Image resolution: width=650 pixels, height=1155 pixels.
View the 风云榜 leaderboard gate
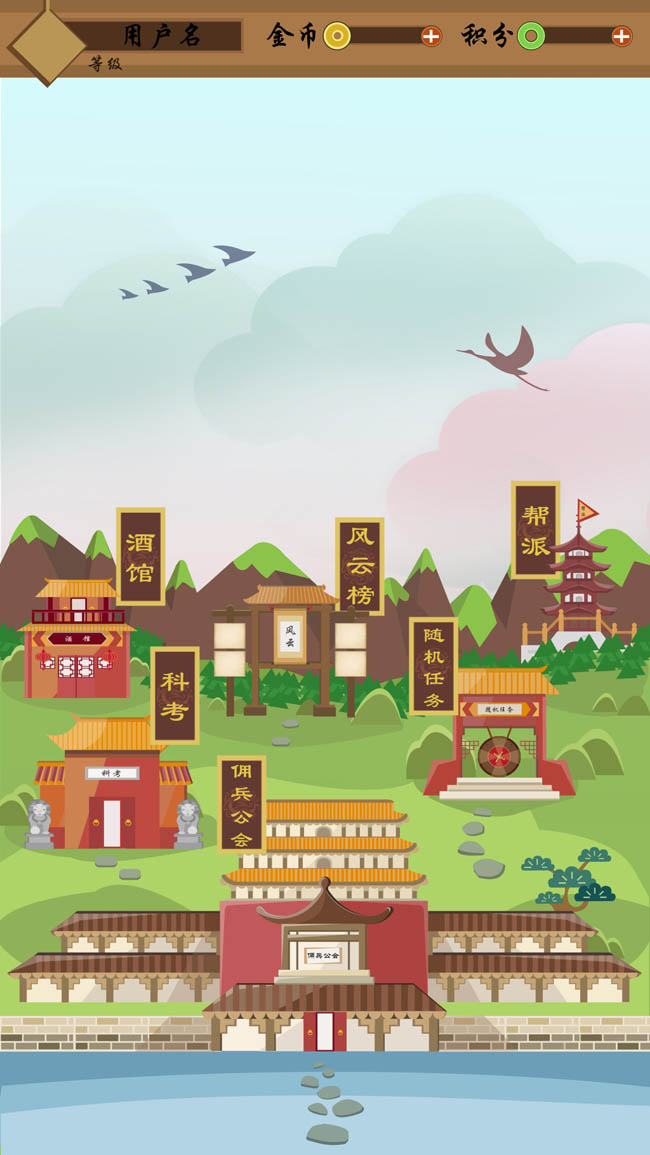click(290, 640)
